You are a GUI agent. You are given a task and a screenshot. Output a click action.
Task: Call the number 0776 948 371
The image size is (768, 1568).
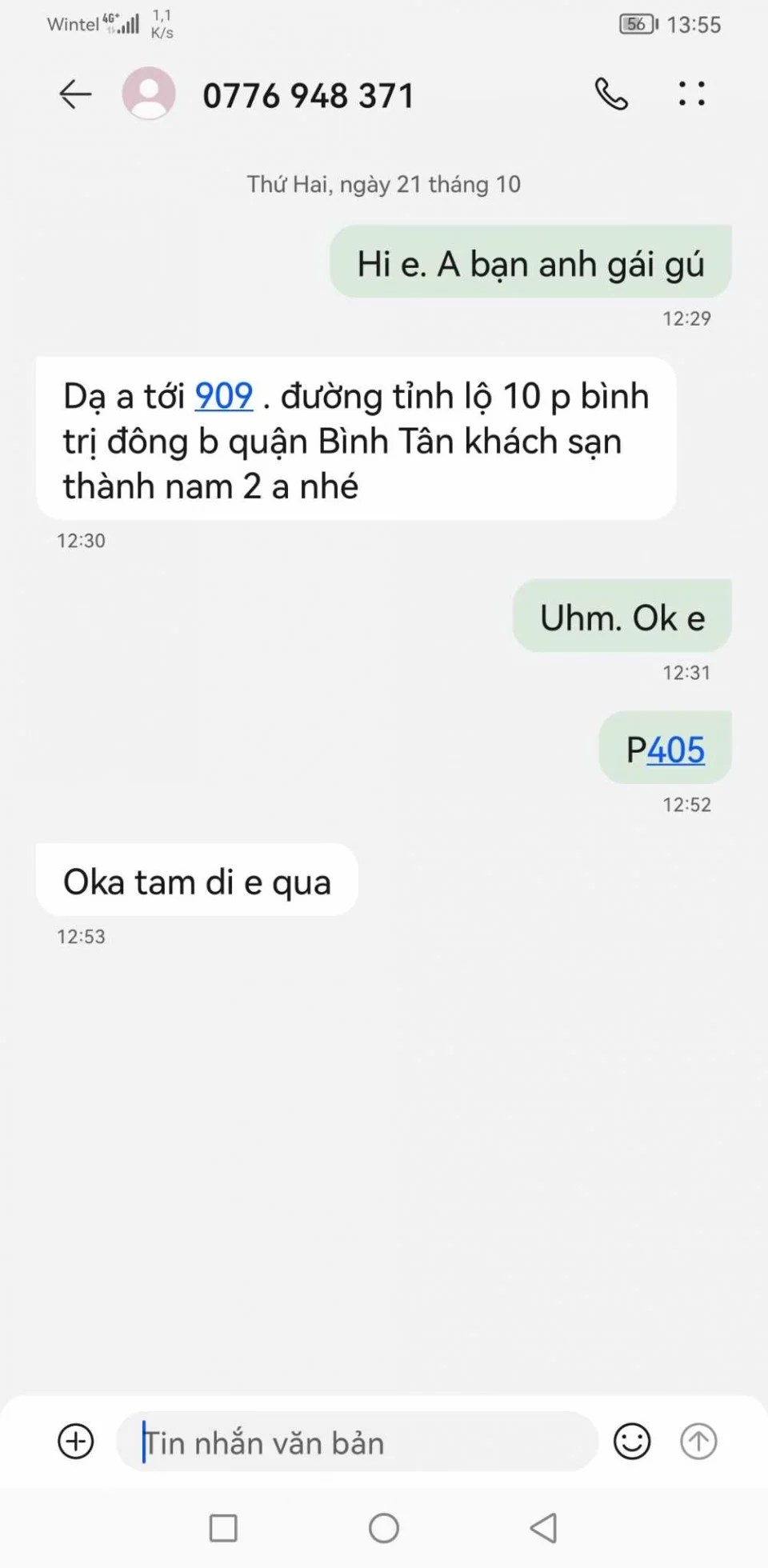pos(611,94)
